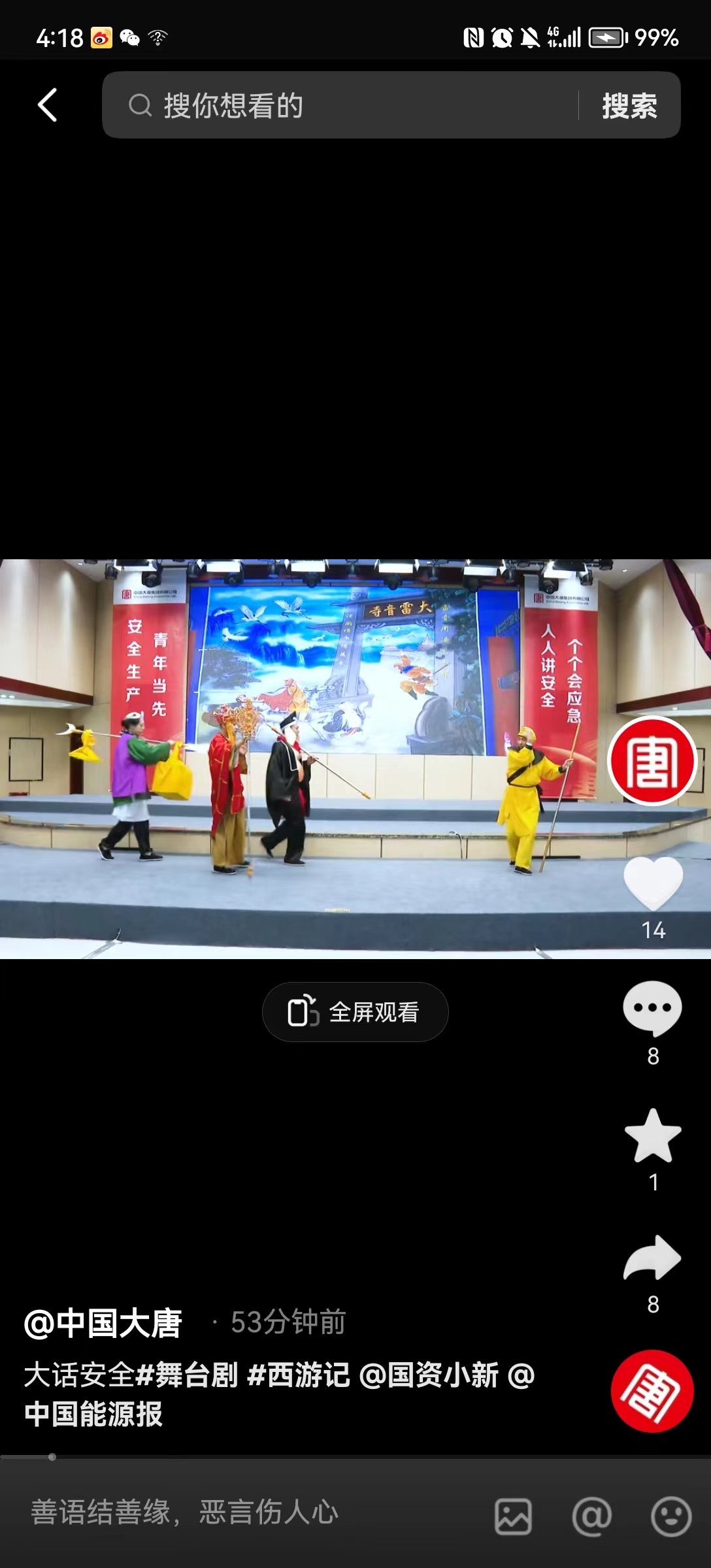Open the spinning sound disc icon

point(652,1392)
